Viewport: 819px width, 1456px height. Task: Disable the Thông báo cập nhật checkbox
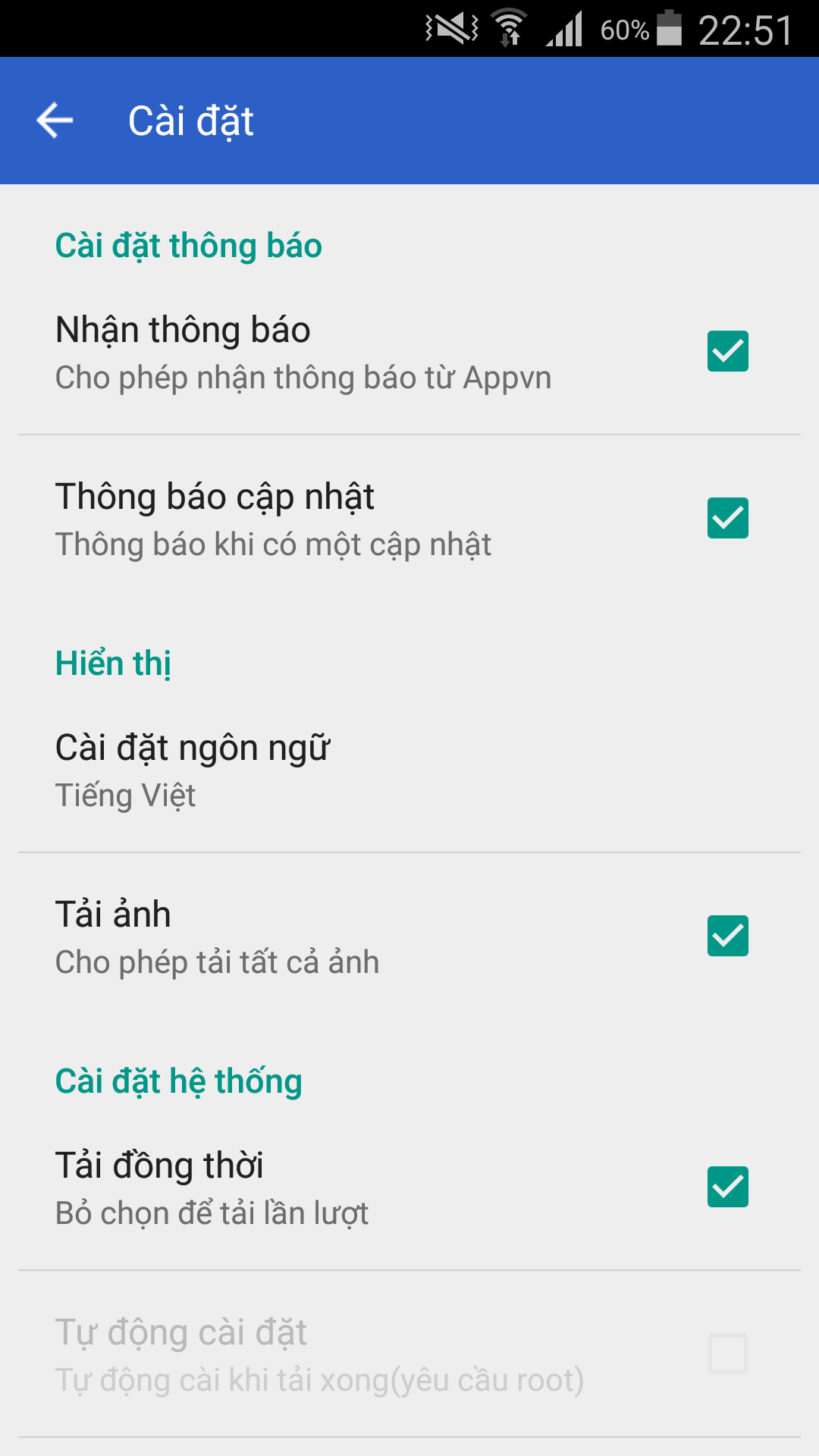pos(728,518)
